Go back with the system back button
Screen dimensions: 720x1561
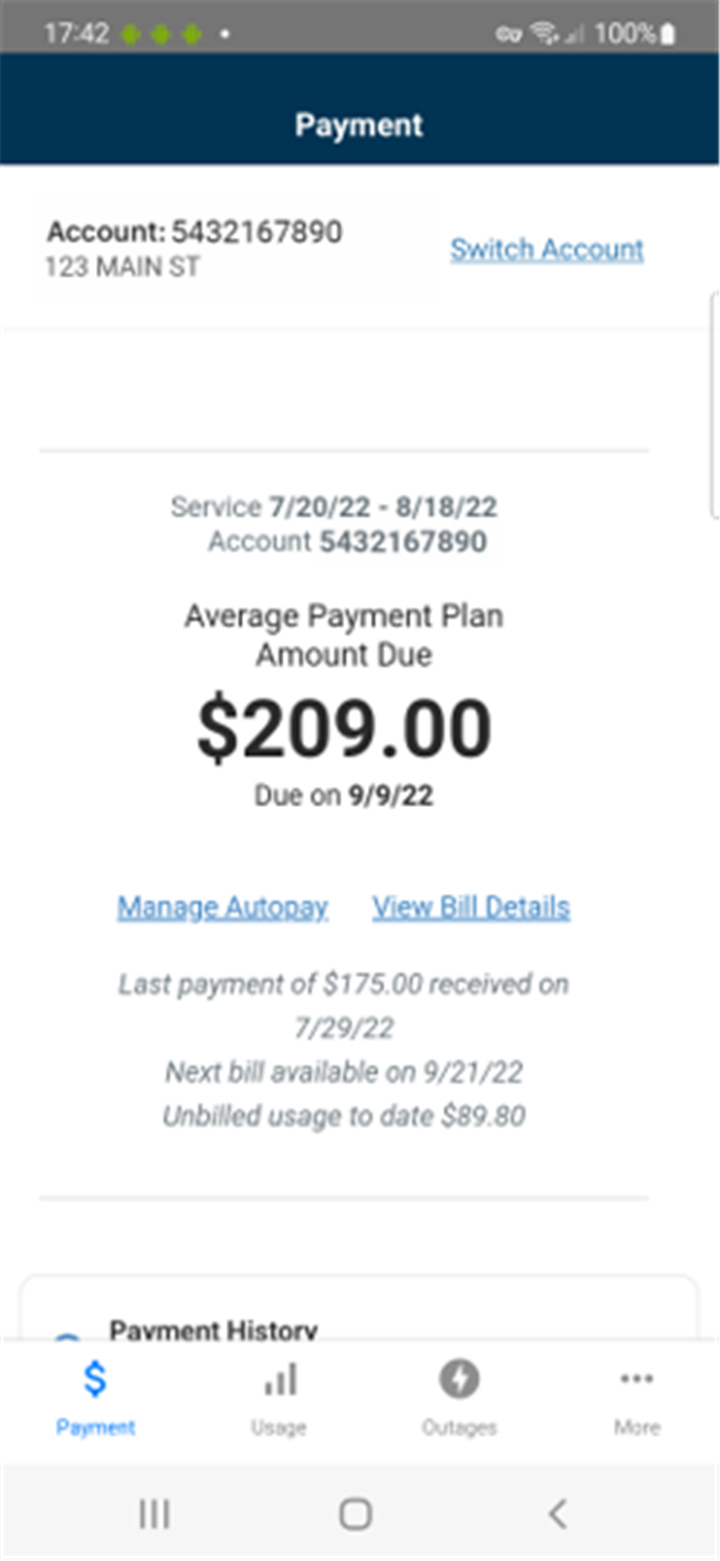[558, 1513]
